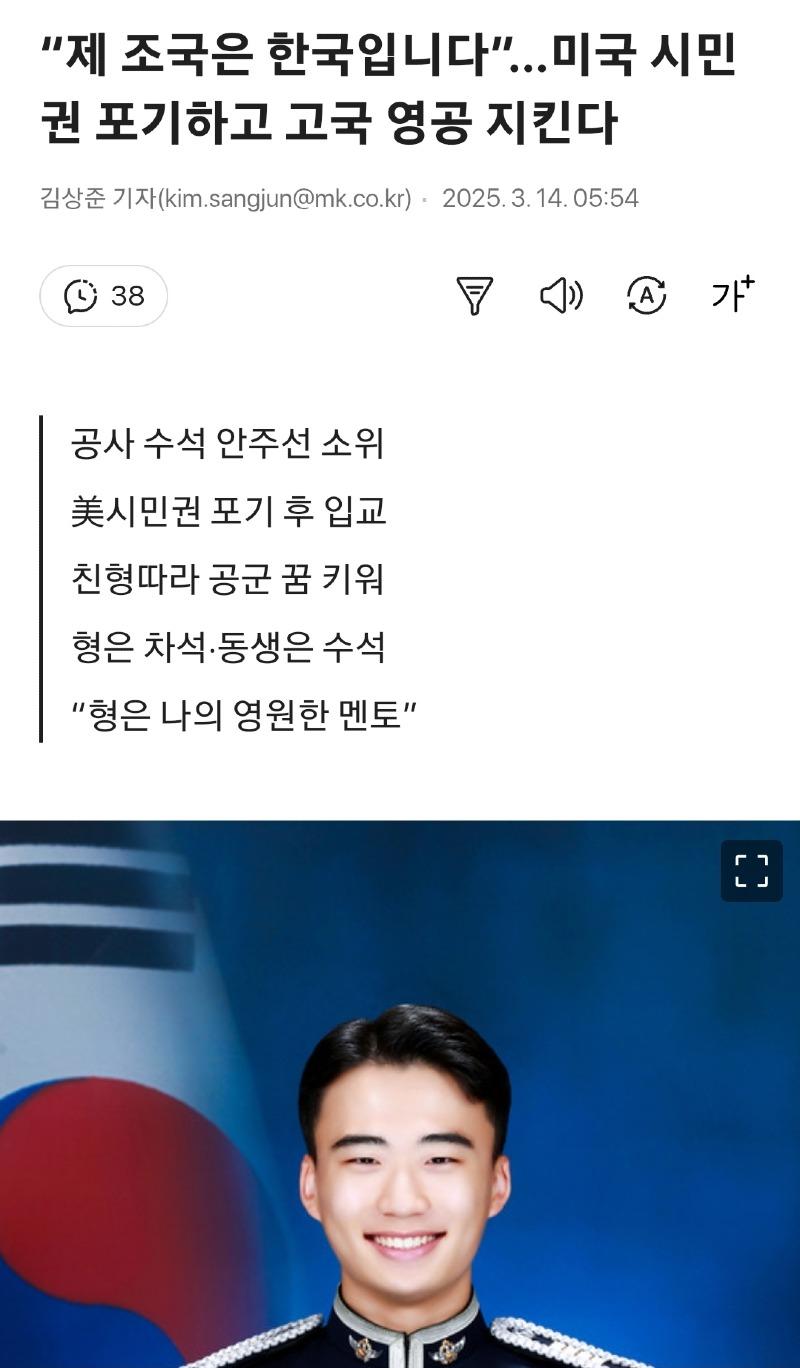Screen dimensions: 800x1368
Task: Tap the article summary filter icon
Action: (x=475, y=296)
